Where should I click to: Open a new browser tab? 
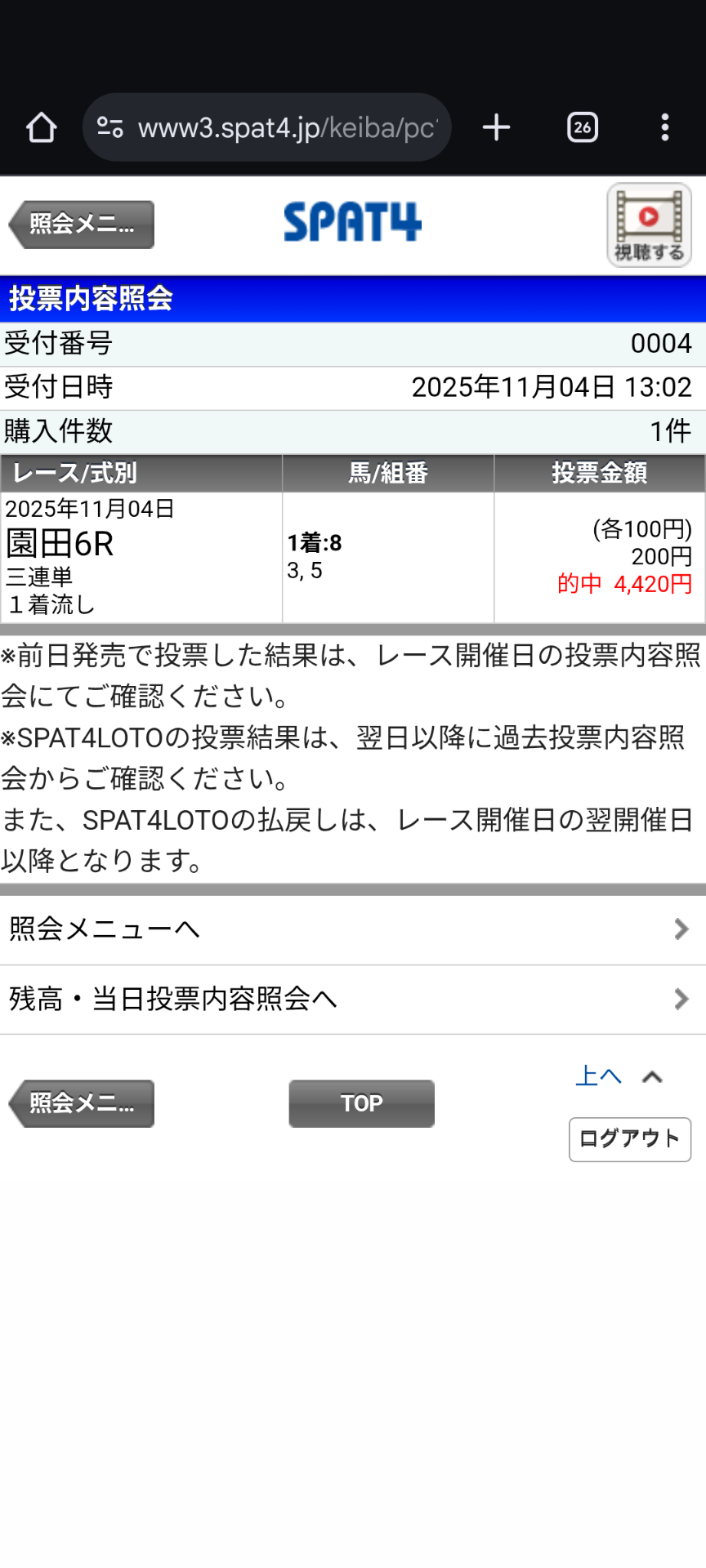[x=496, y=127]
